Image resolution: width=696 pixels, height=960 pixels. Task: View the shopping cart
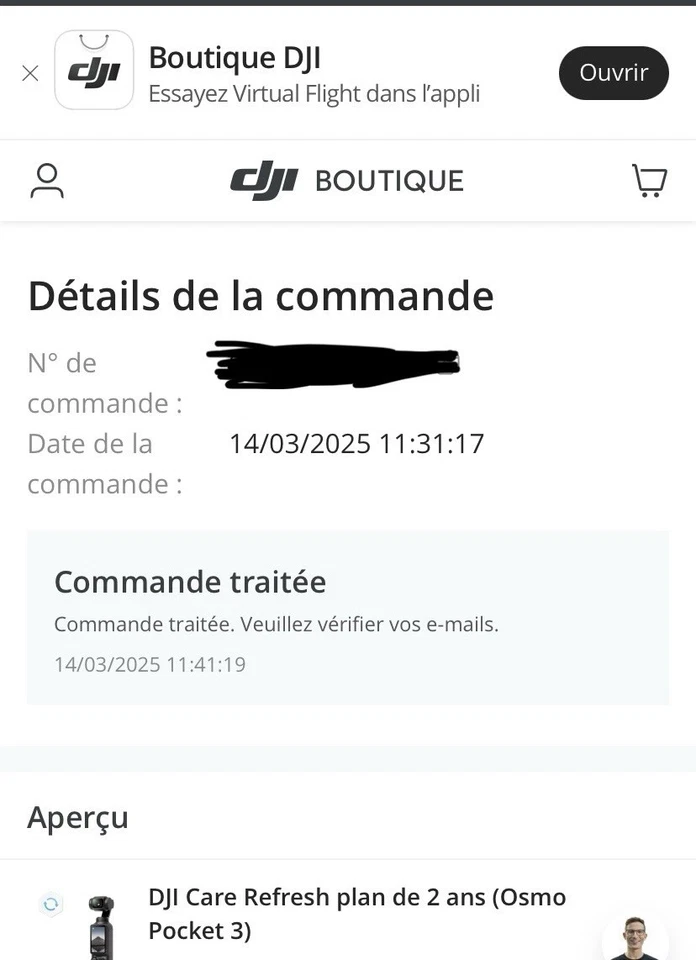[x=649, y=181]
